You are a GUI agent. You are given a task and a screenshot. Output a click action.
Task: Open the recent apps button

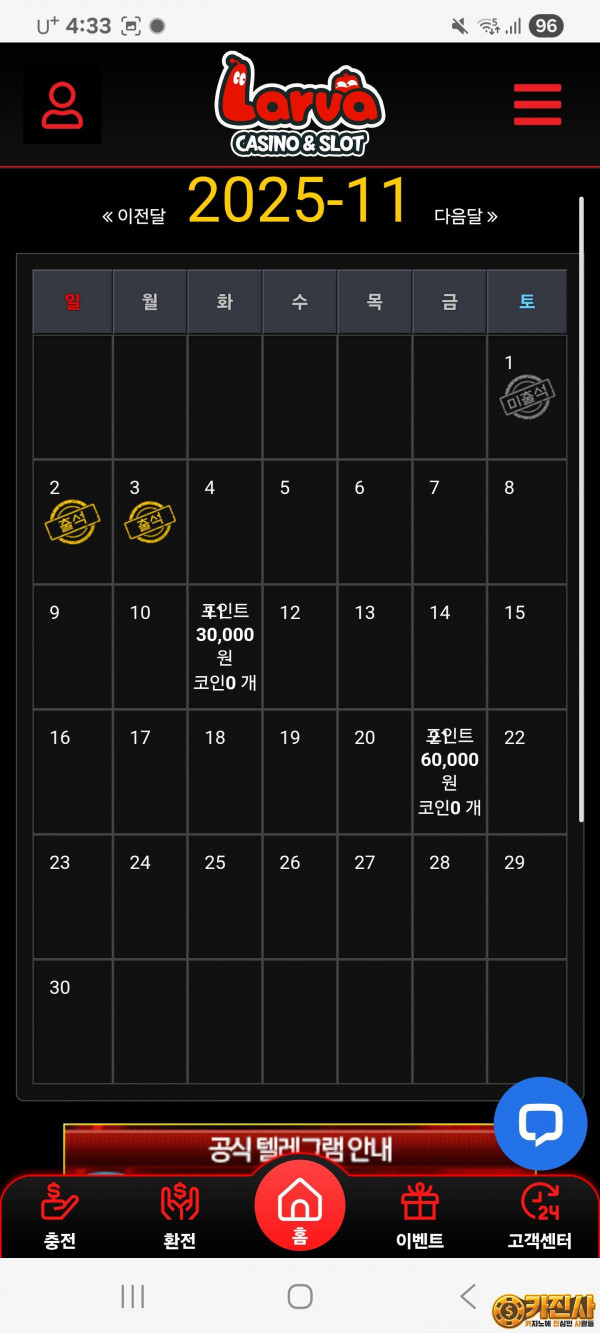pos(132,1297)
